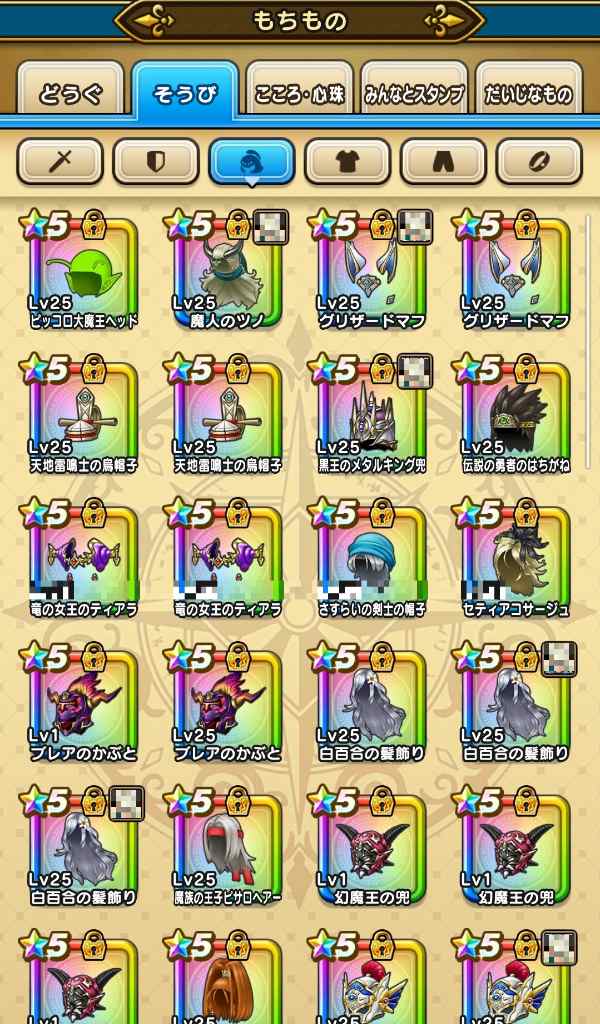Filter equipment by shield icon
The height and width of the screenshot is (1024, 600).
coord(155,160)
